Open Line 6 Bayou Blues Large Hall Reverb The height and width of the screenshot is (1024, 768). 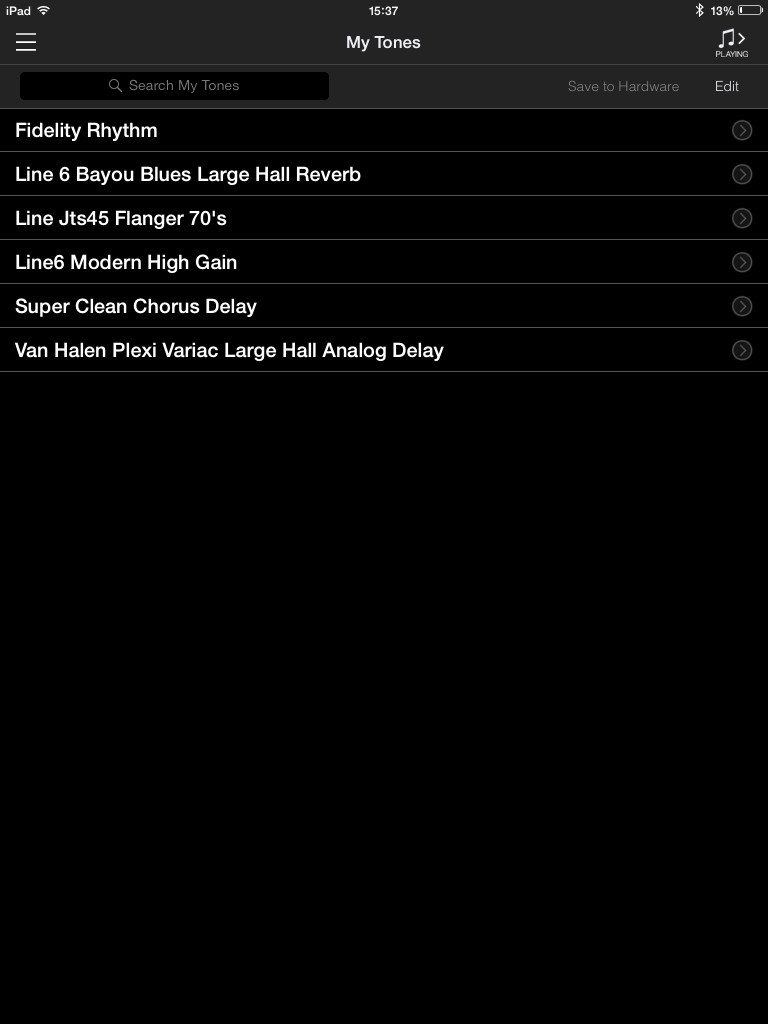point(188,175)
